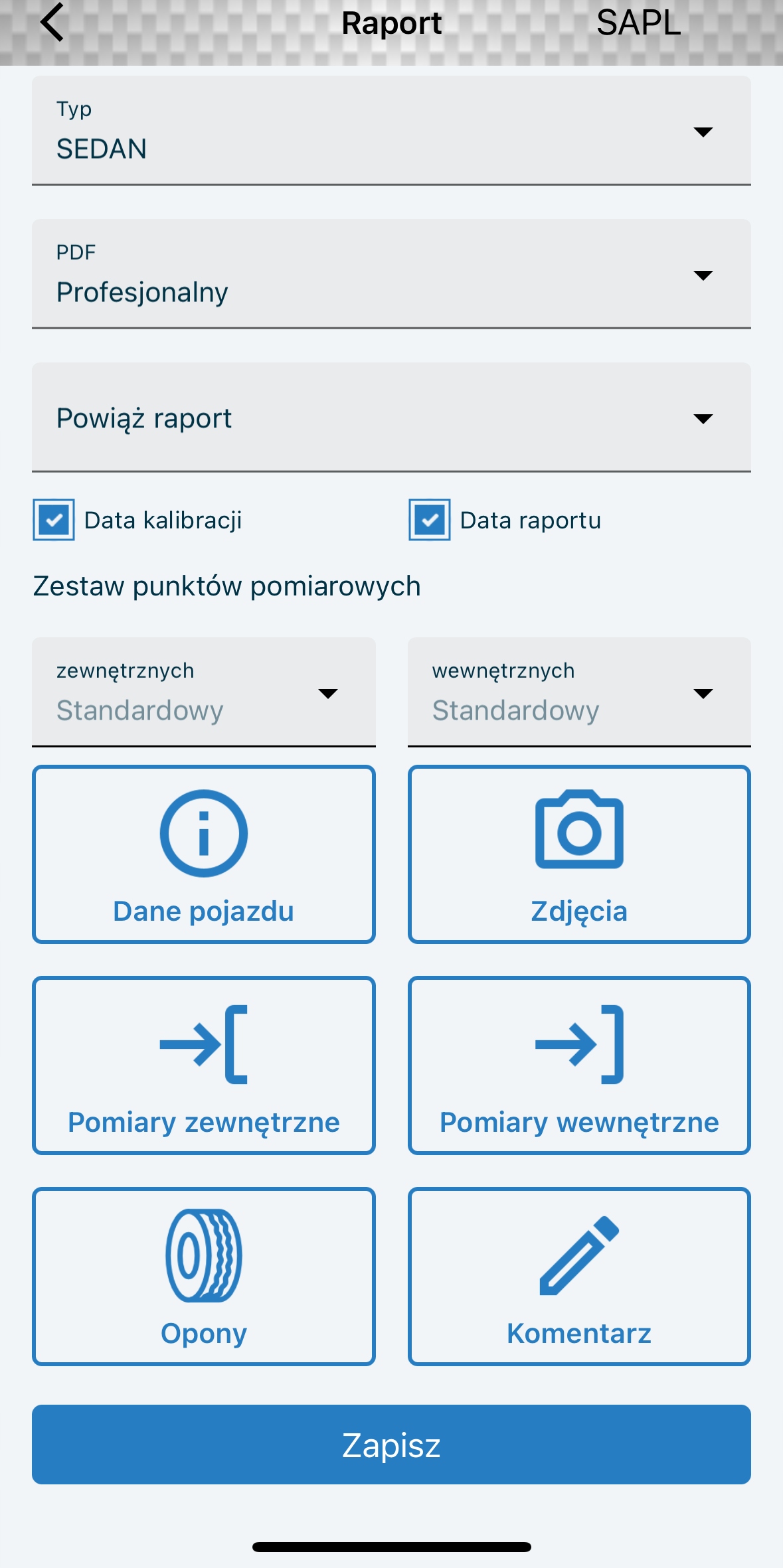Select the zewnętrznych measurement point set
Image resolution: width=783 pixels, height=1568 pixels.
click(203, 692)
